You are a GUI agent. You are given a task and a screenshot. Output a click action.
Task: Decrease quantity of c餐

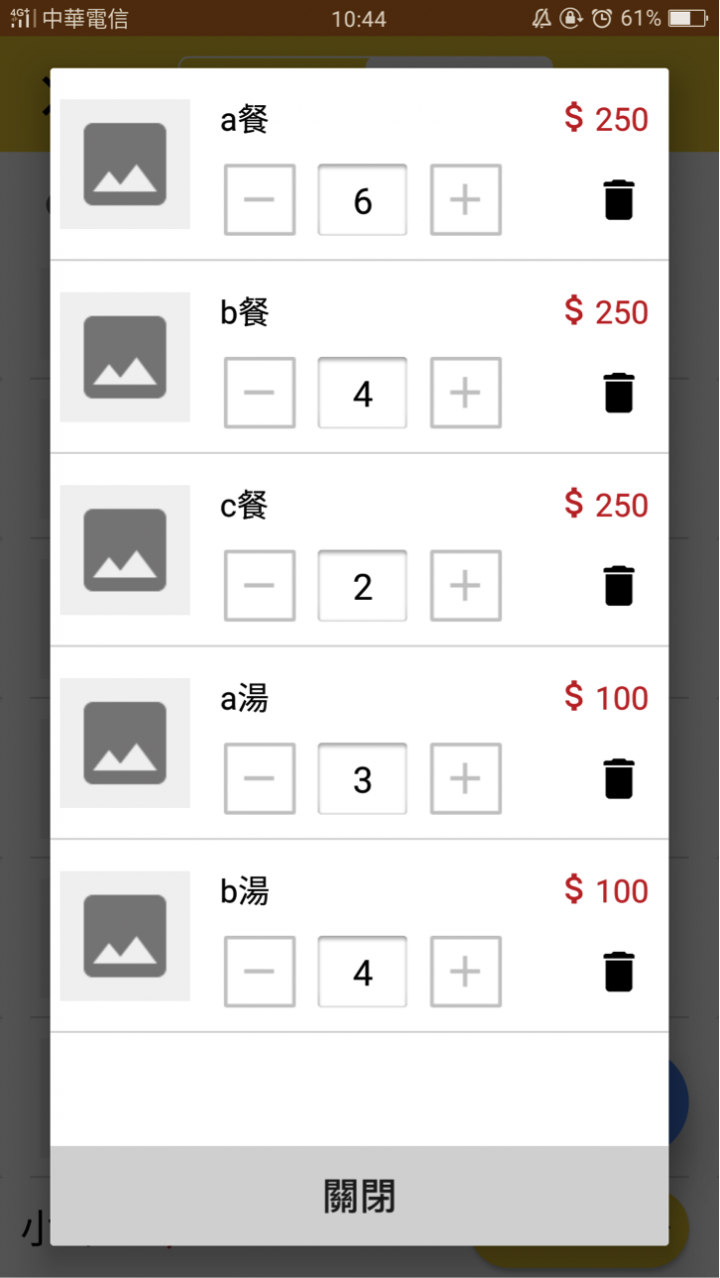point(259,586)
